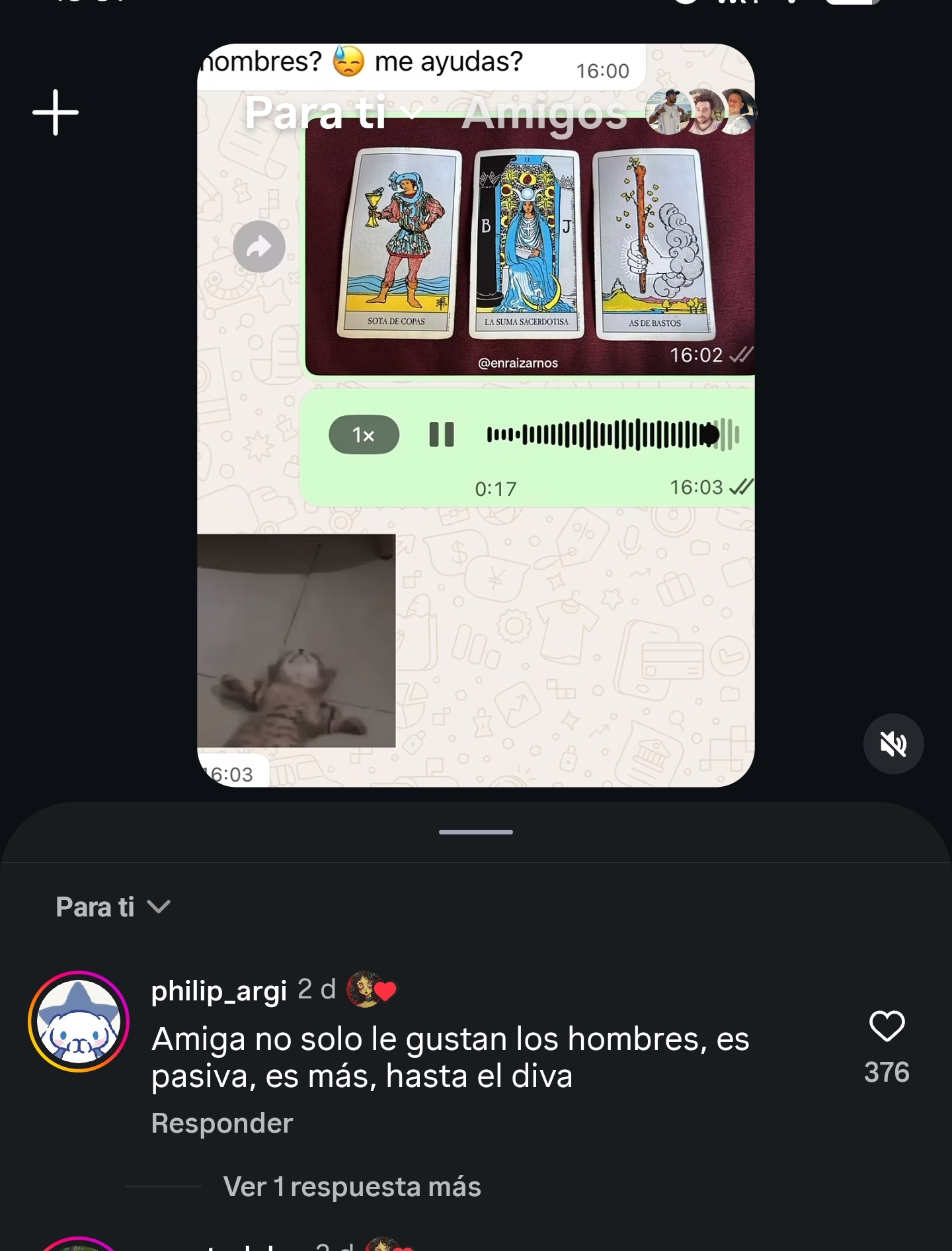Viewport: 952px width, 1251px height.
Task: Open philip_argi's username profile
Action: [x=219, y=990]
